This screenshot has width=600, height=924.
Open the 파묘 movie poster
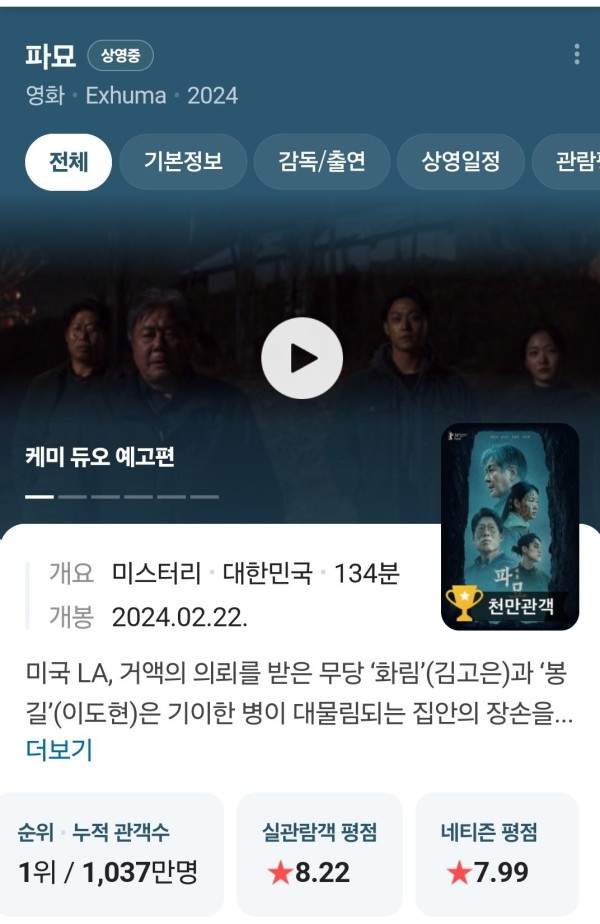click(510, 526)
